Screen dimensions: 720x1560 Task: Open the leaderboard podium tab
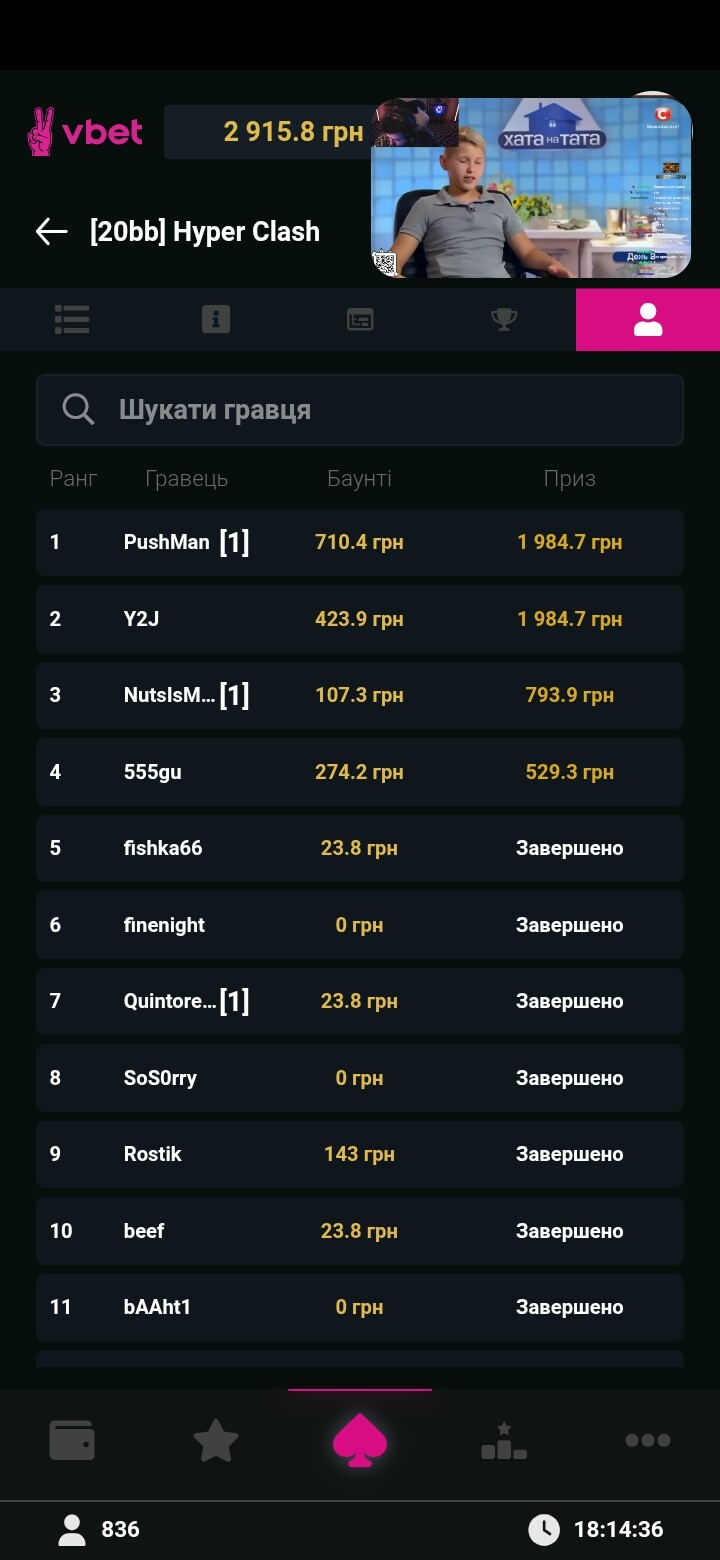pyautogui.click(x=504, y=1441)
